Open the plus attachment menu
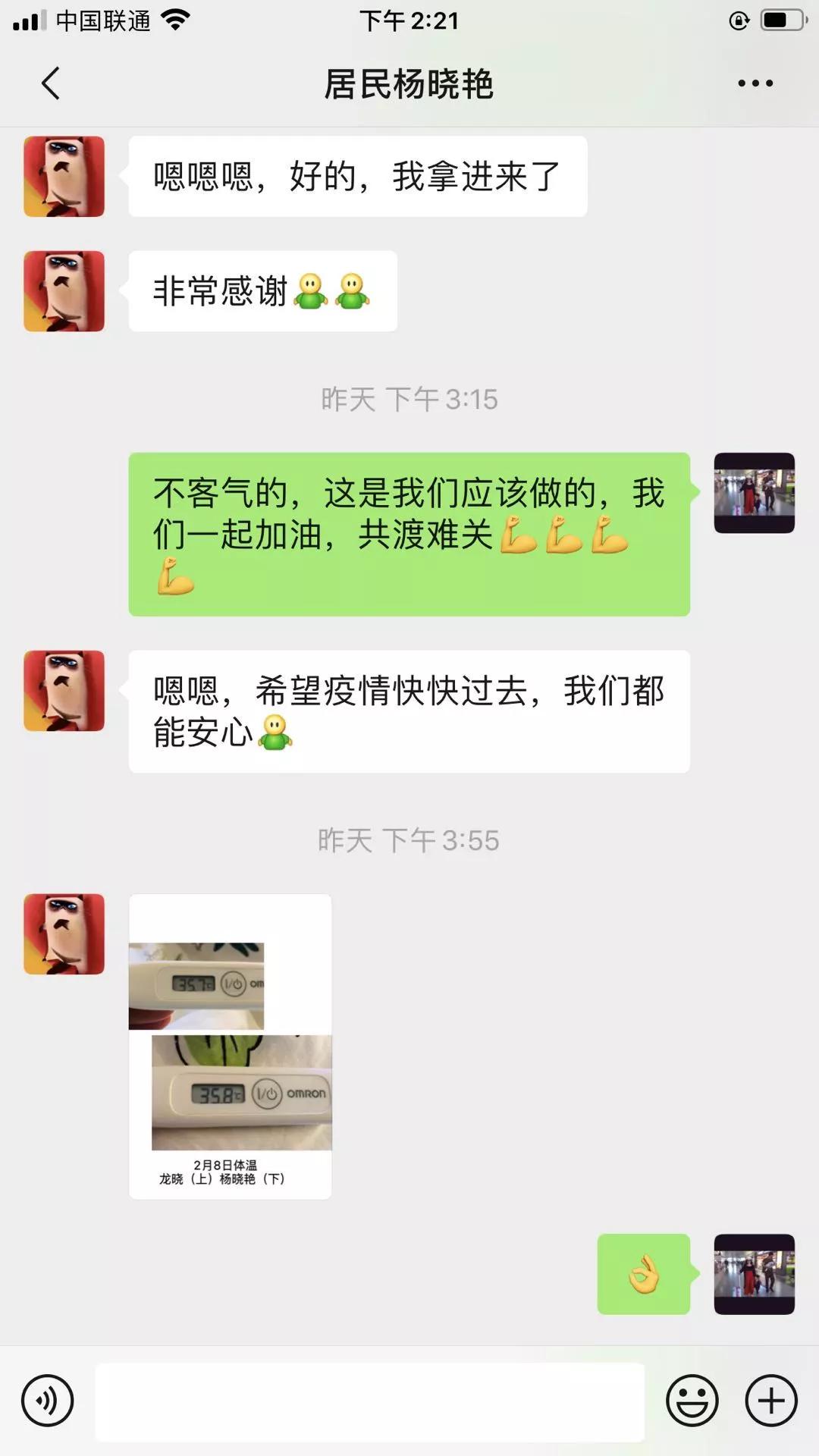Viewport: 819px width, 1456px height. (771, 1402)
